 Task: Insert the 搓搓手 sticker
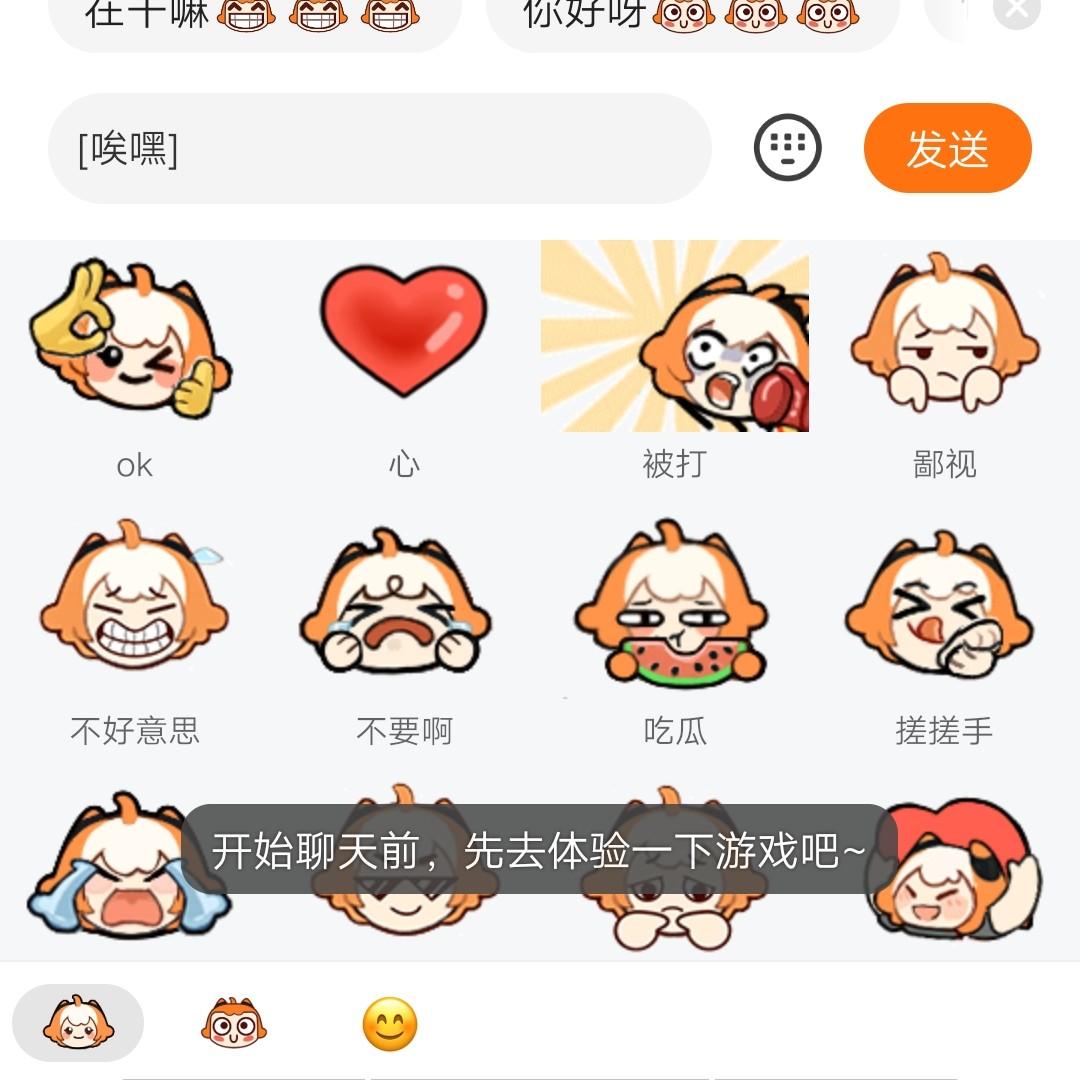(x=945, y=603)
